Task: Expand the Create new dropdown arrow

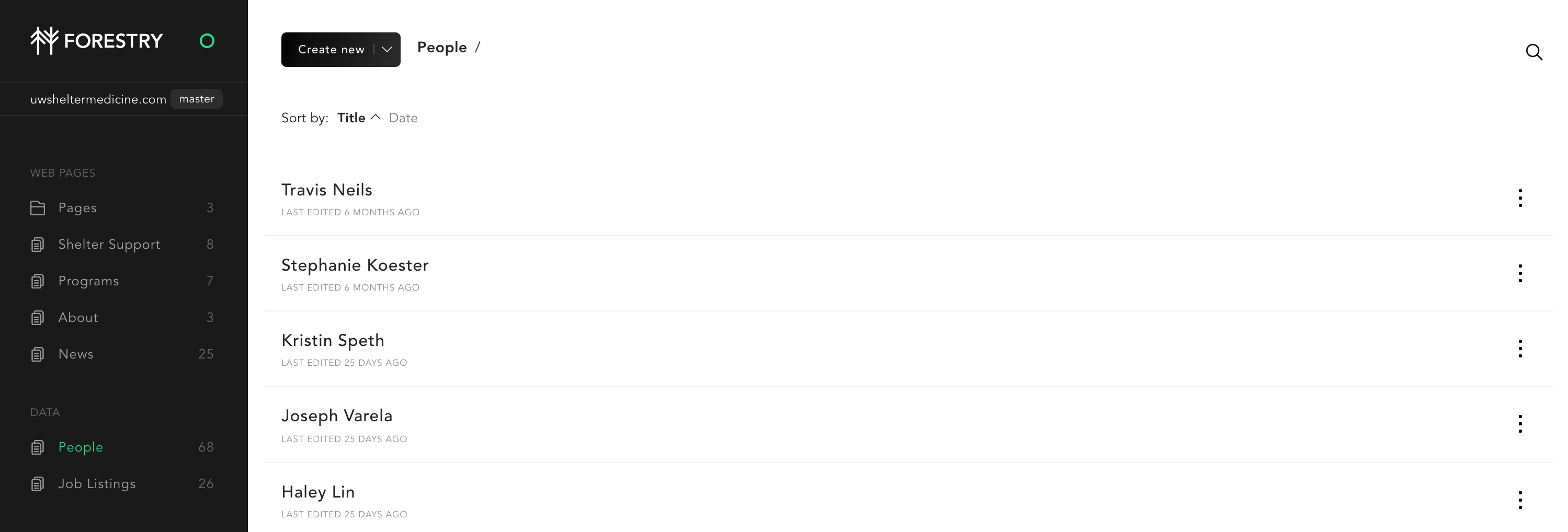Action: tap(387, 50)
